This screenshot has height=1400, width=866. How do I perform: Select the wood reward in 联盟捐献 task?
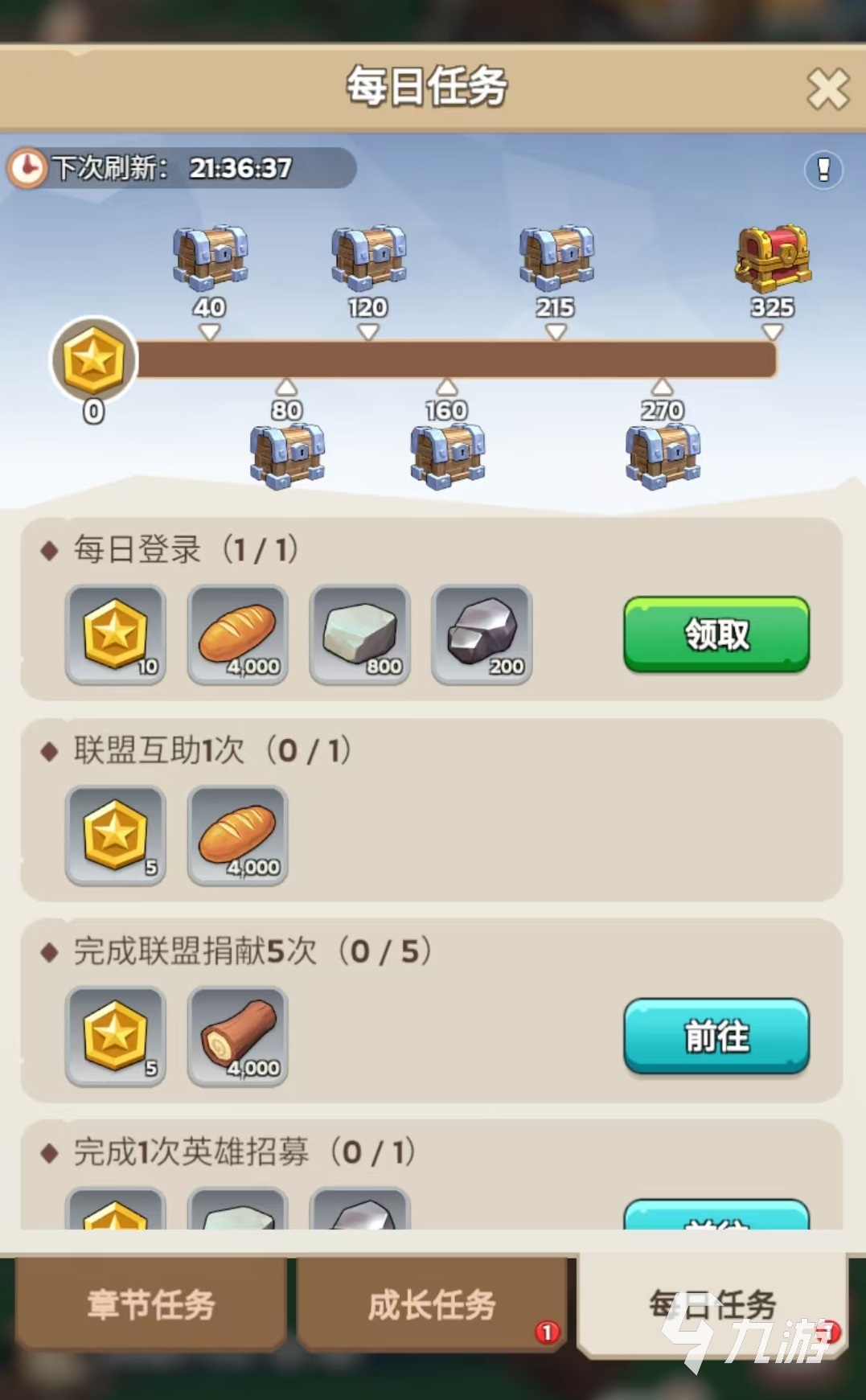(x=238, y=1037)
